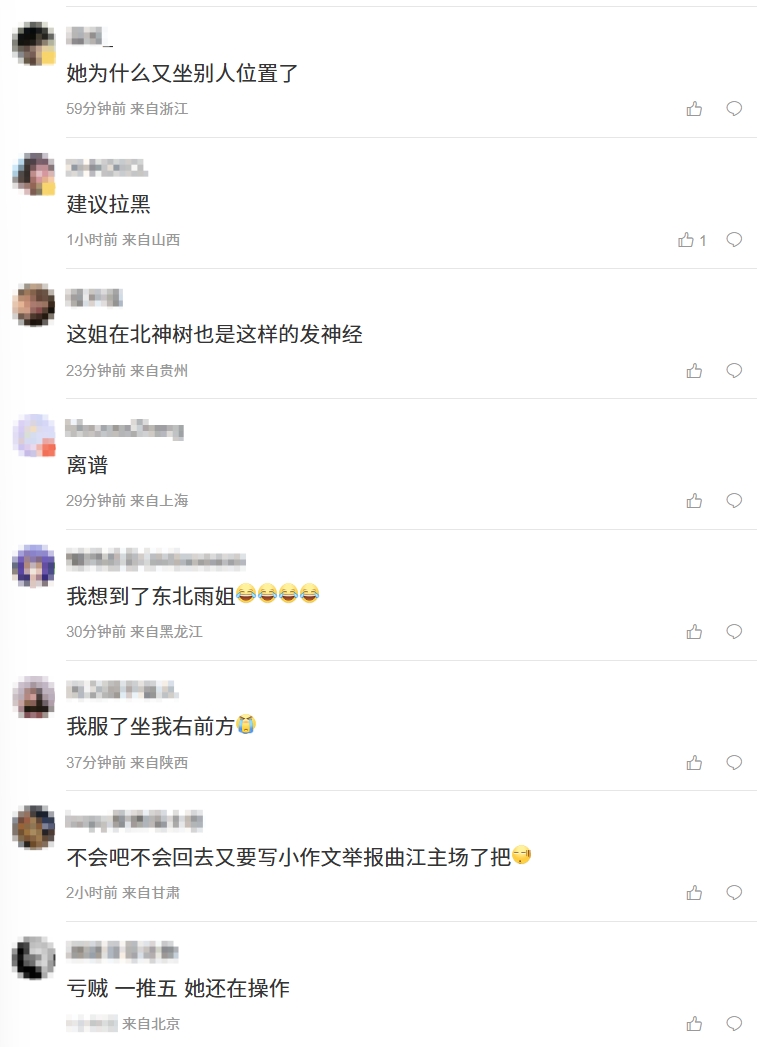Viewport: 757px width, 1047px height.
Task: Open the avatar of the 东北雨姐 commenter
Action: 33,567
